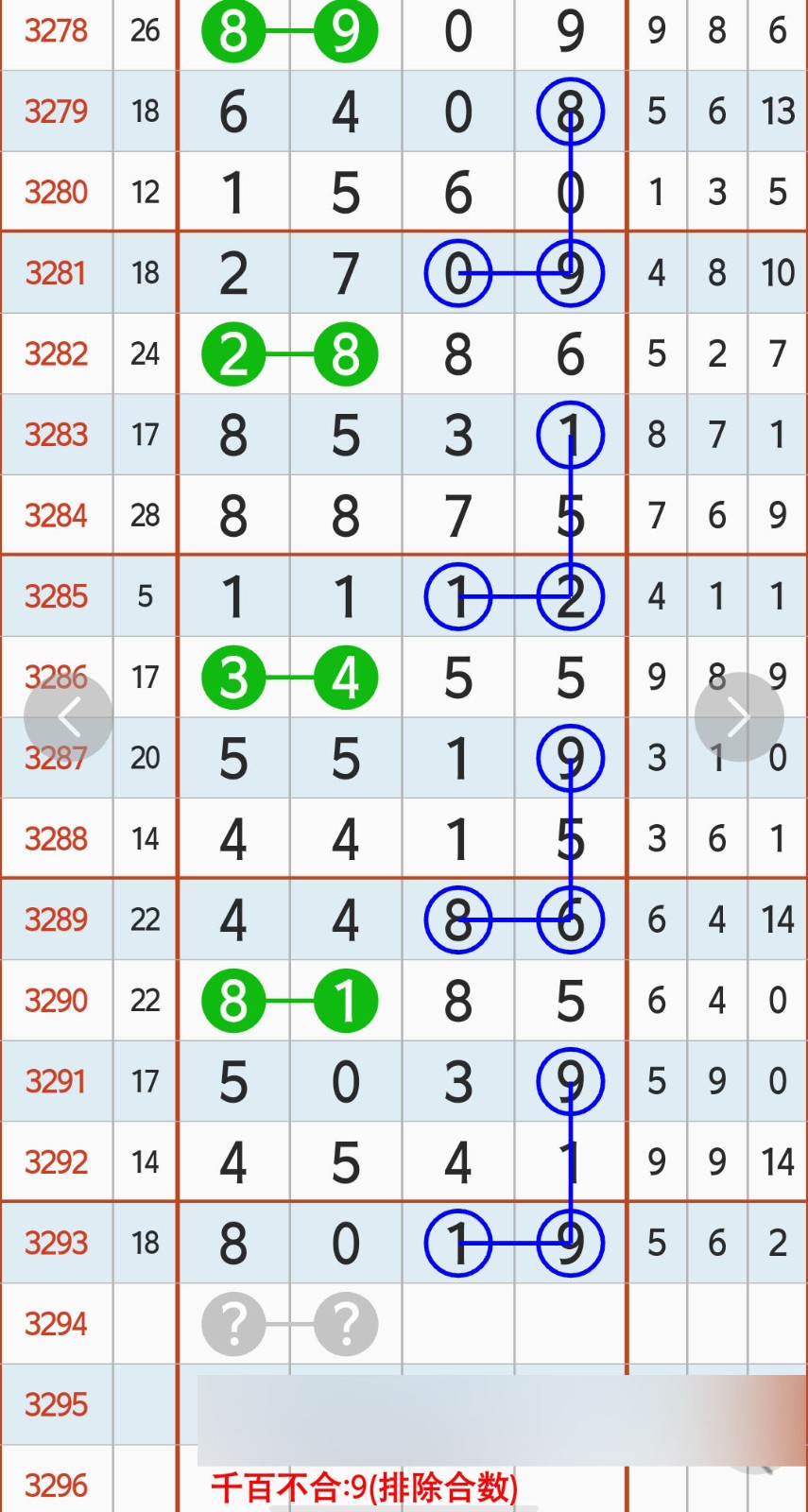Expand details for issue 3281
Screen dimensions: 808x1512
click(57, 273)
